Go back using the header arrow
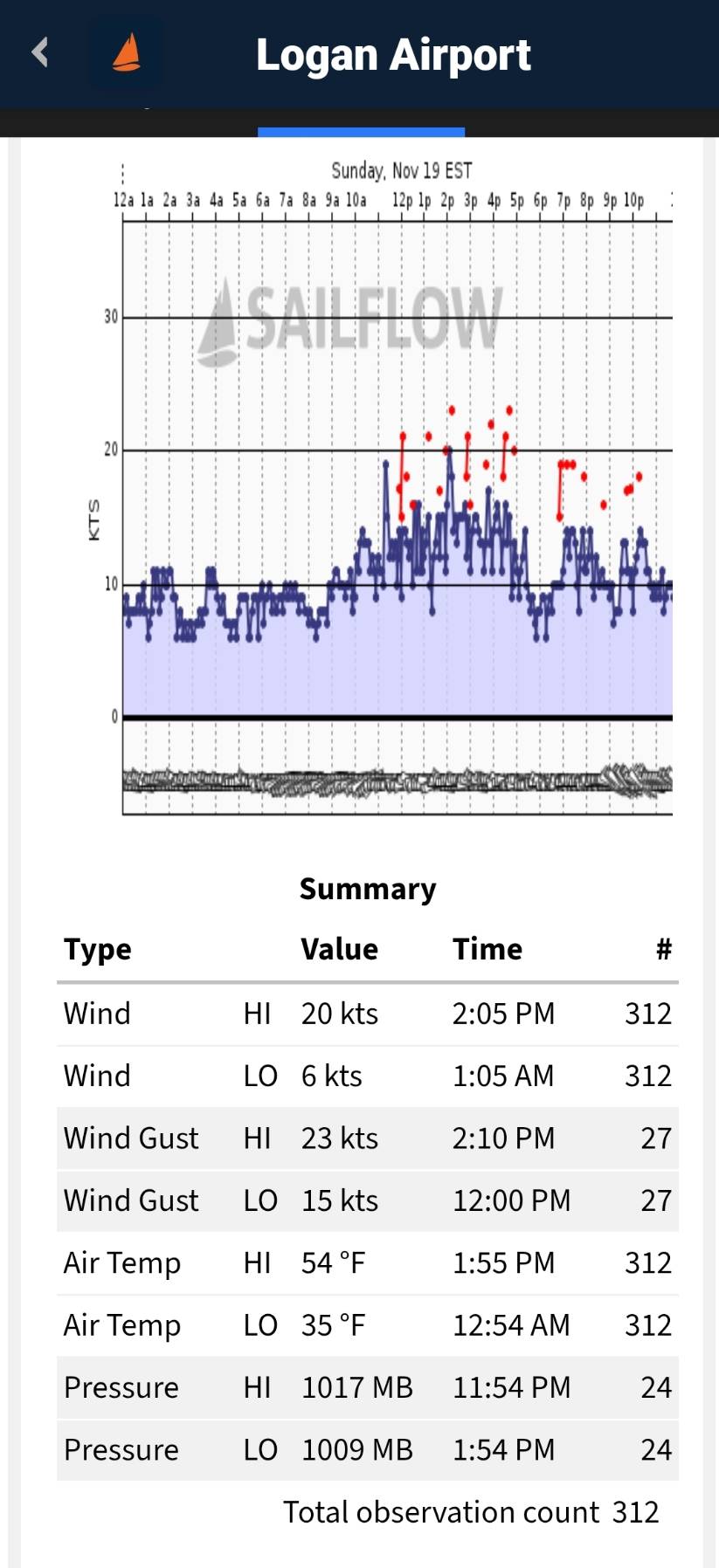This screenshot has width=719, height=1568. [x=39, y=52]
